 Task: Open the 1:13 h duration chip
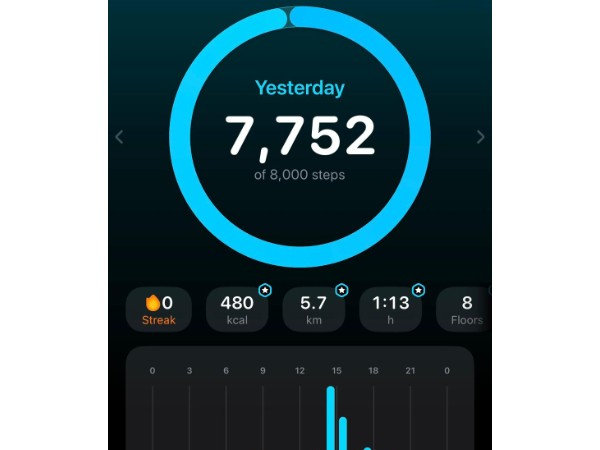391,310
